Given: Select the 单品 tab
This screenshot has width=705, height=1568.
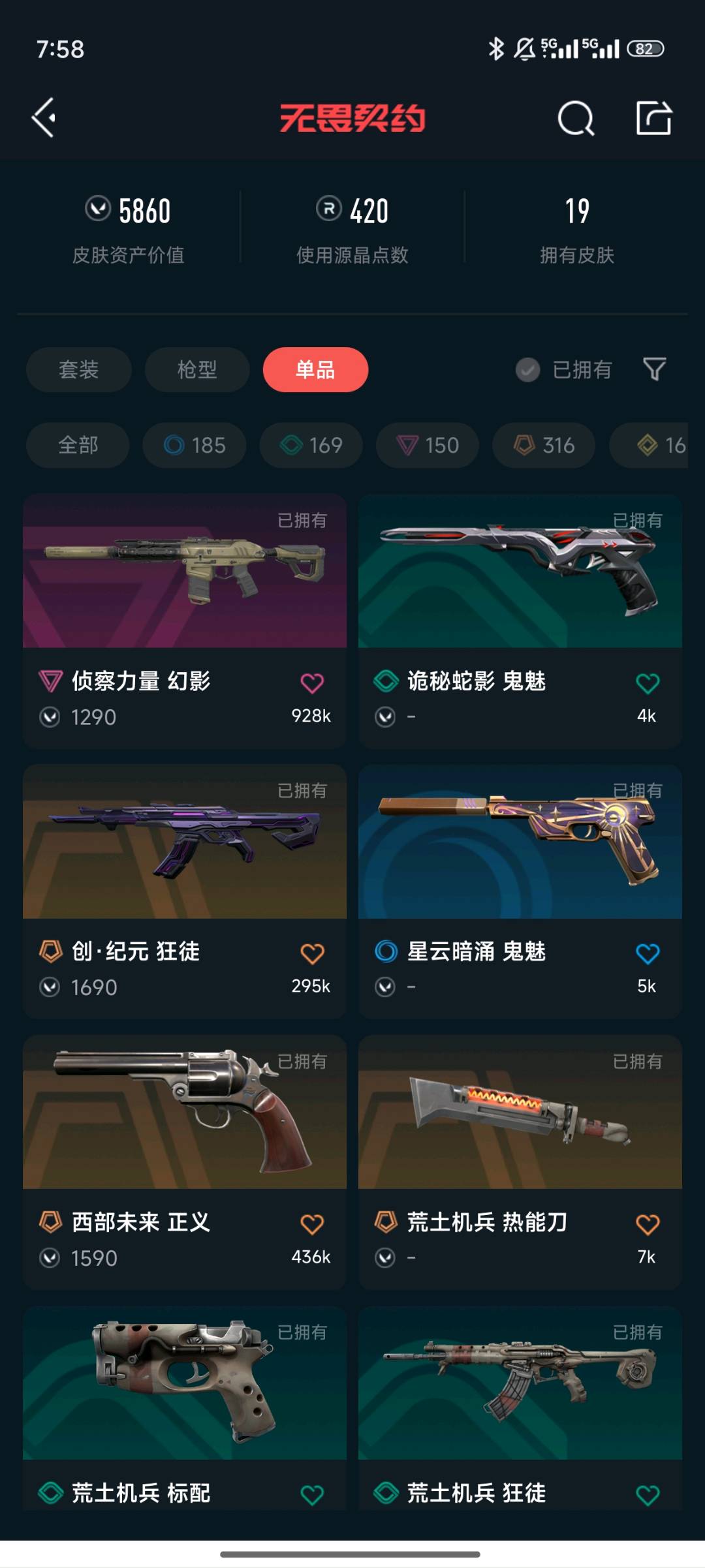Looking at the screenshot, I should 315,369.
